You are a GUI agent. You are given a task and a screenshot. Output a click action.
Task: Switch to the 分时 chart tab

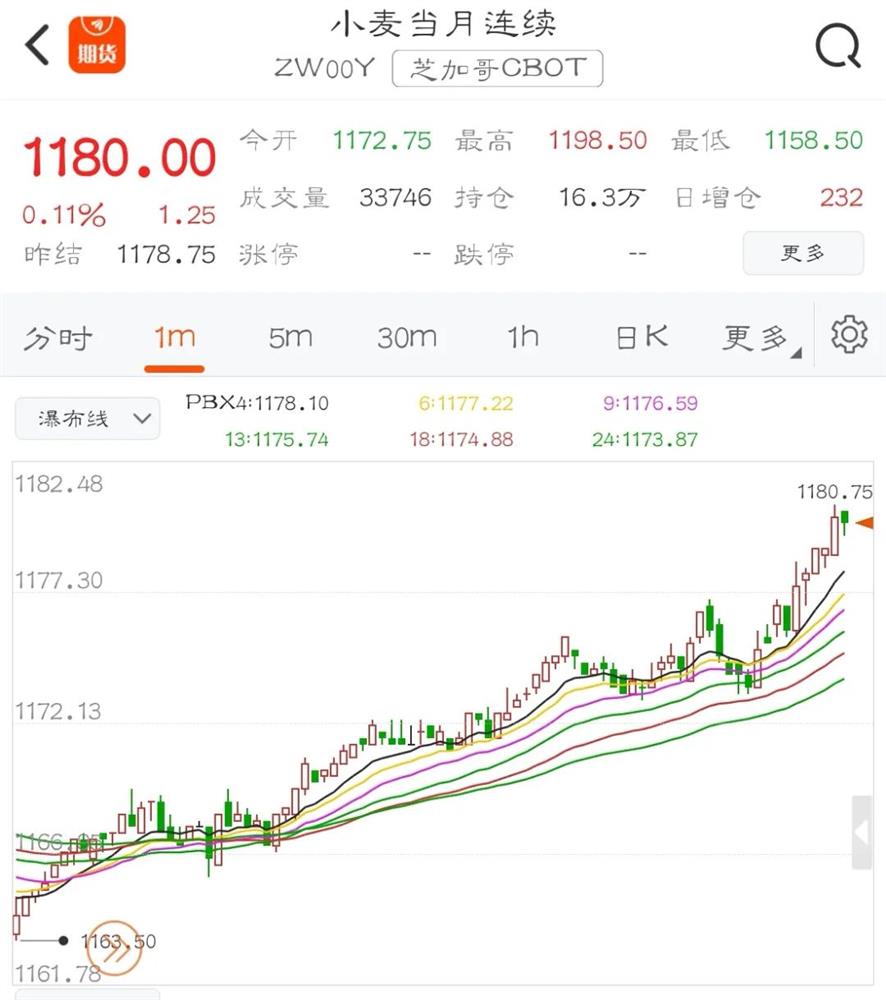coord(58,338)
